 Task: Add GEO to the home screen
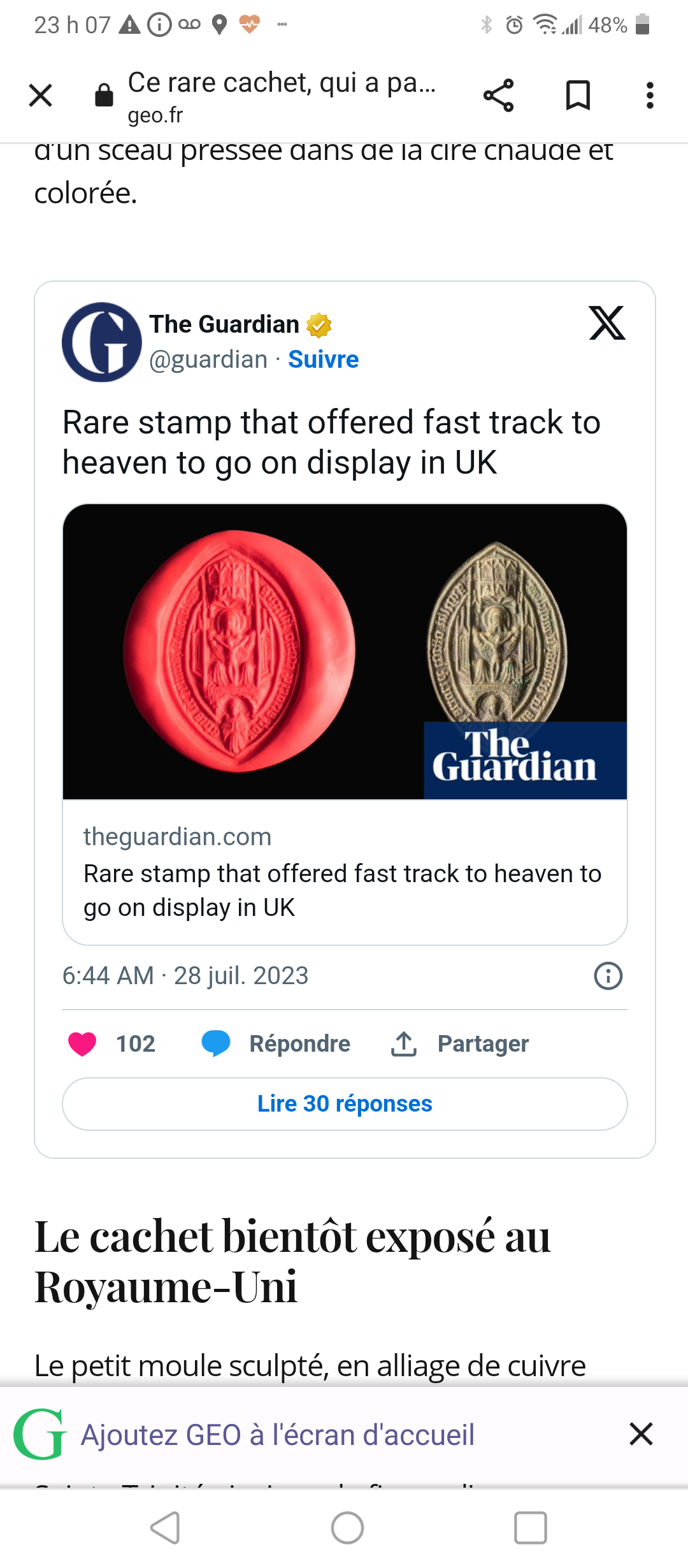[278, 1435]
